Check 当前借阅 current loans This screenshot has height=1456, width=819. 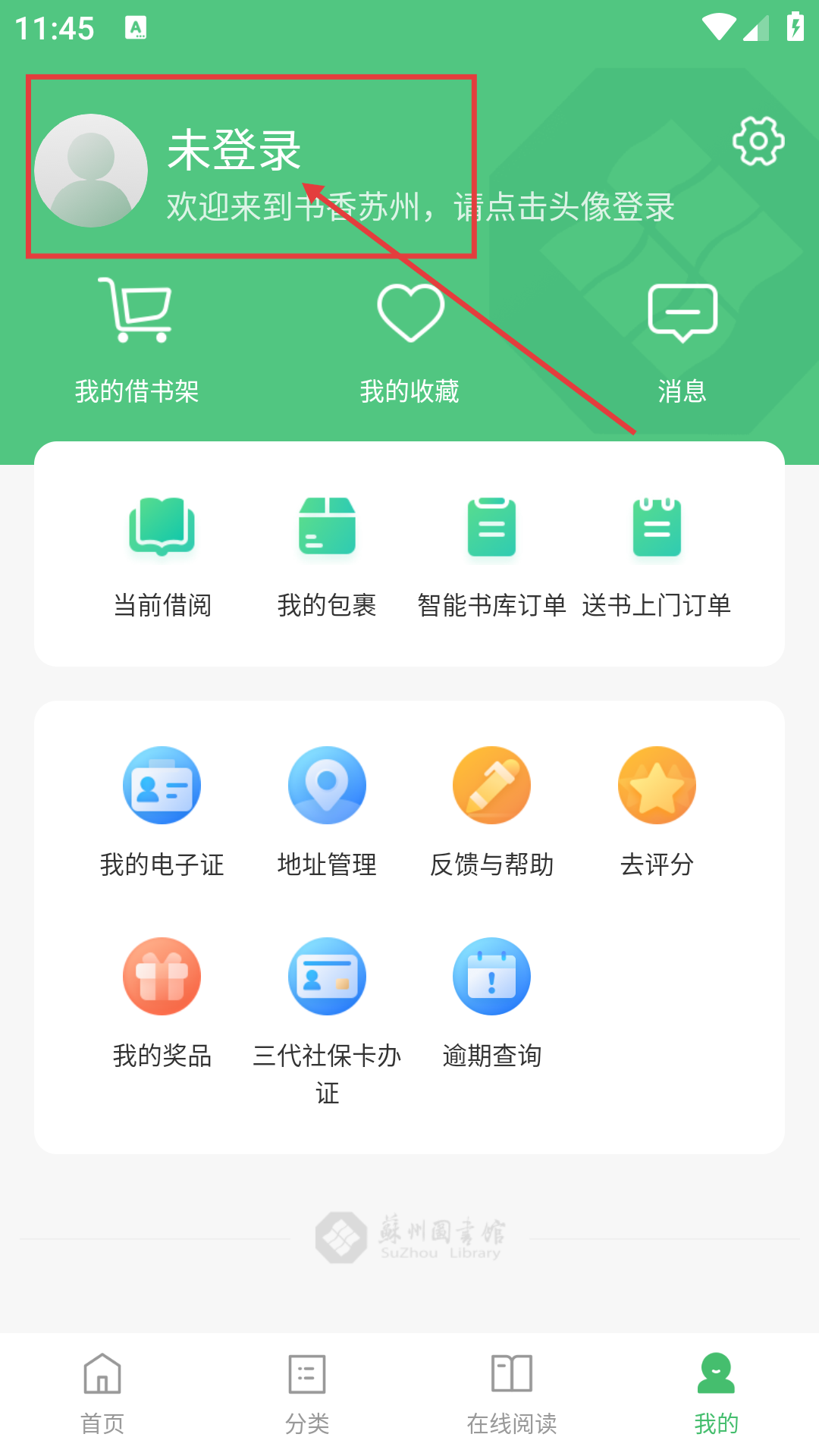click(162, 555)
